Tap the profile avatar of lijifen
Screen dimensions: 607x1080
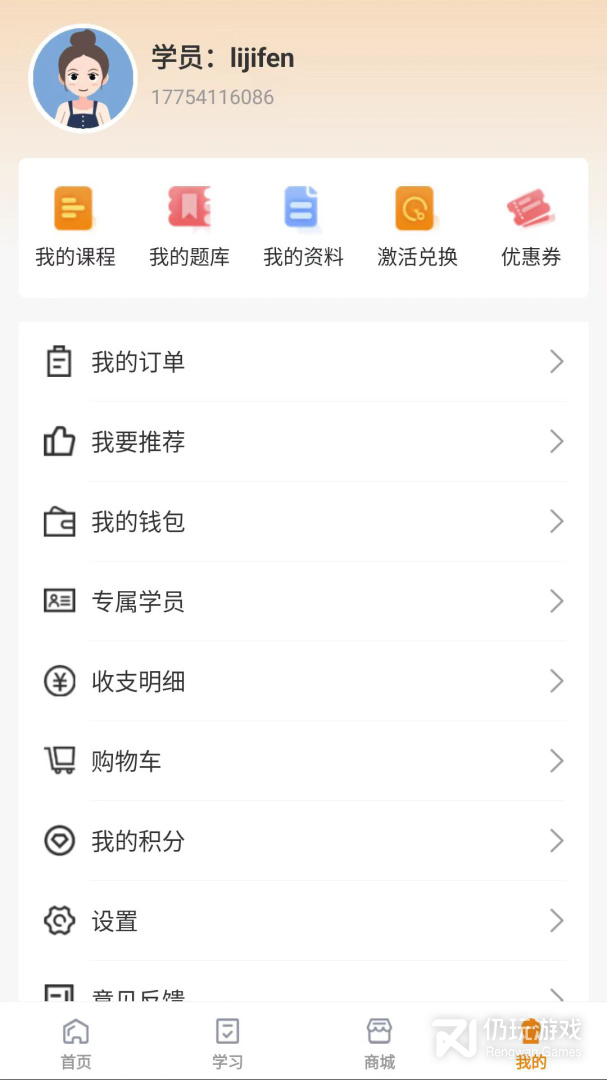(x=83, y=79)
